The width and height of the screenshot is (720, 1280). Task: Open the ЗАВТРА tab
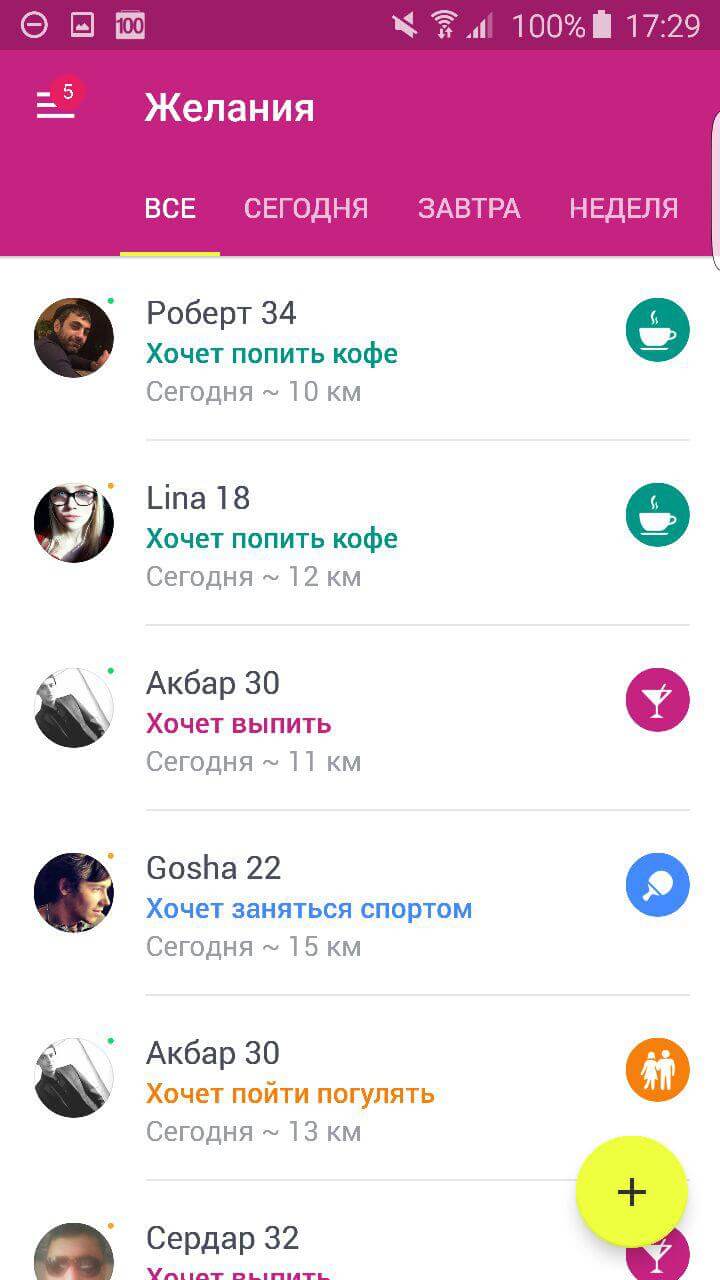tap(469, 208)
